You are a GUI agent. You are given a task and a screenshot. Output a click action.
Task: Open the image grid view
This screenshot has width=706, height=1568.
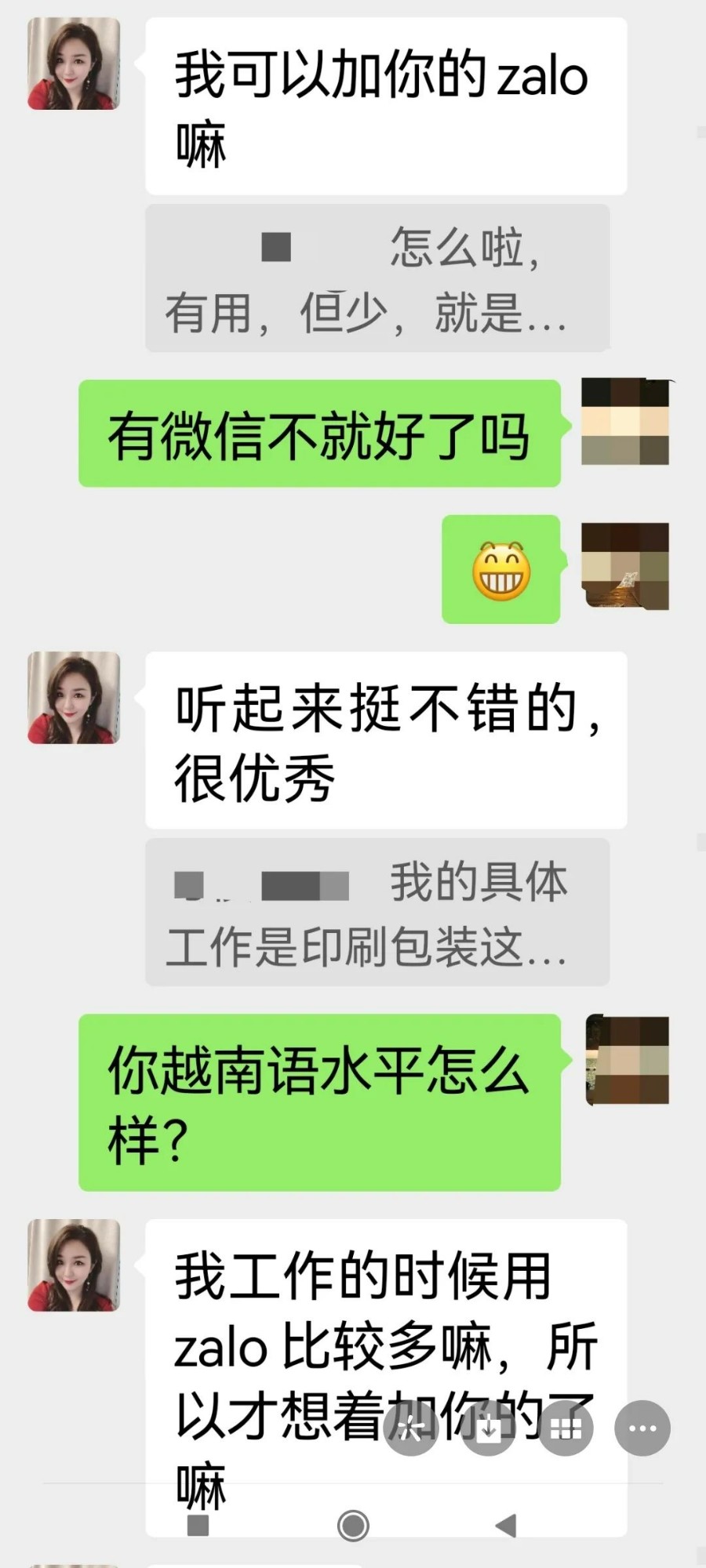tap(566, 1428)
